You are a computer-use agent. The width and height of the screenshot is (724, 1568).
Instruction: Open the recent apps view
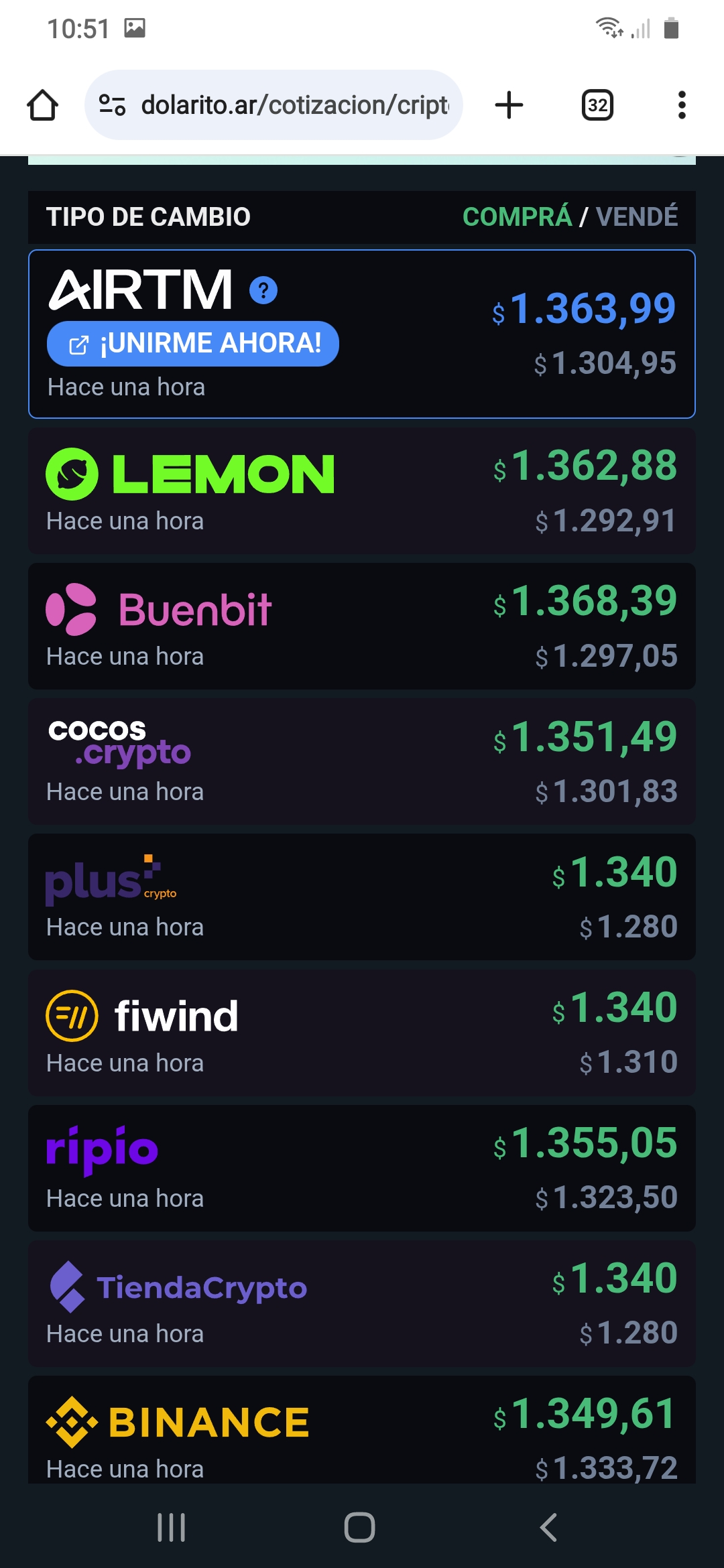[171, 1528]
